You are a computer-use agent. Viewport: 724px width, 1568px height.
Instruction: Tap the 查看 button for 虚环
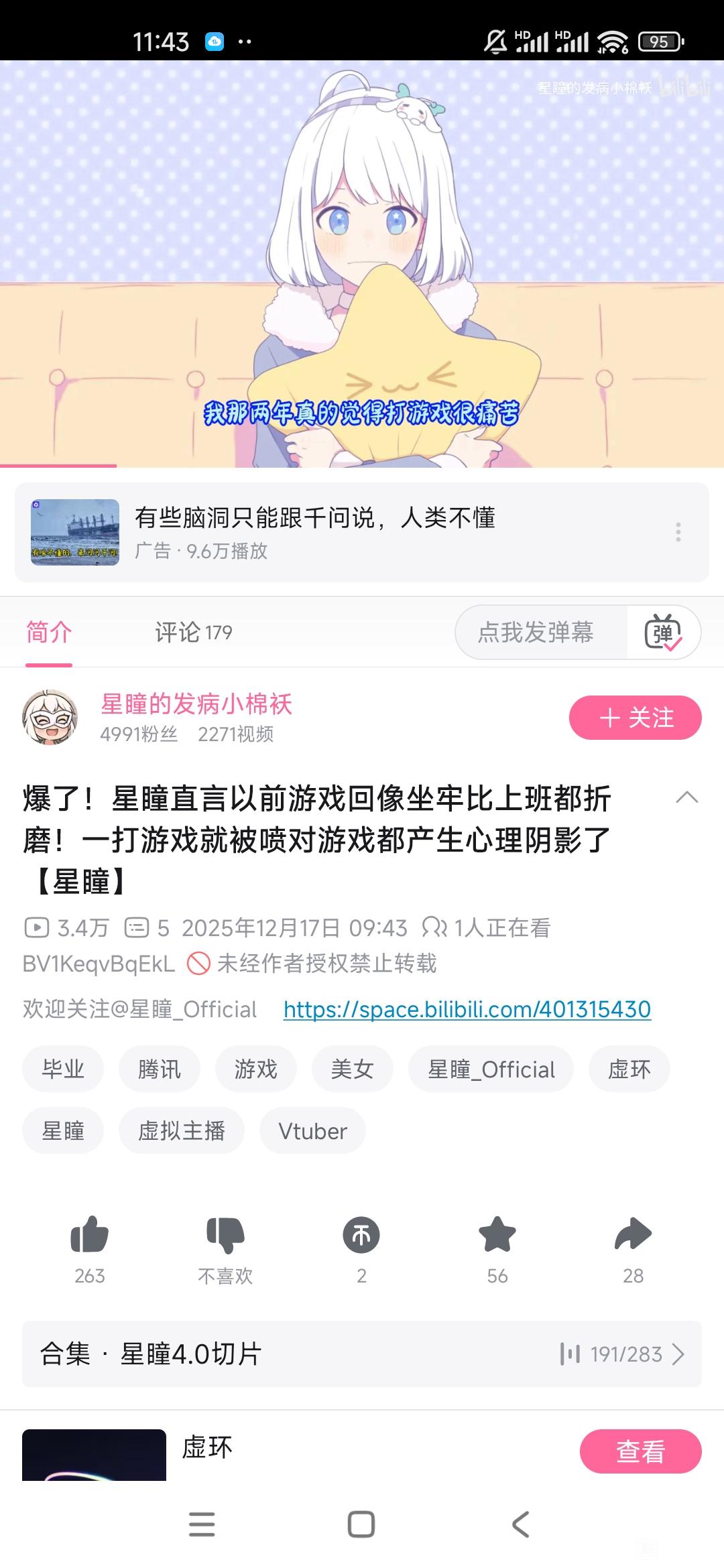pos(640,1451)
